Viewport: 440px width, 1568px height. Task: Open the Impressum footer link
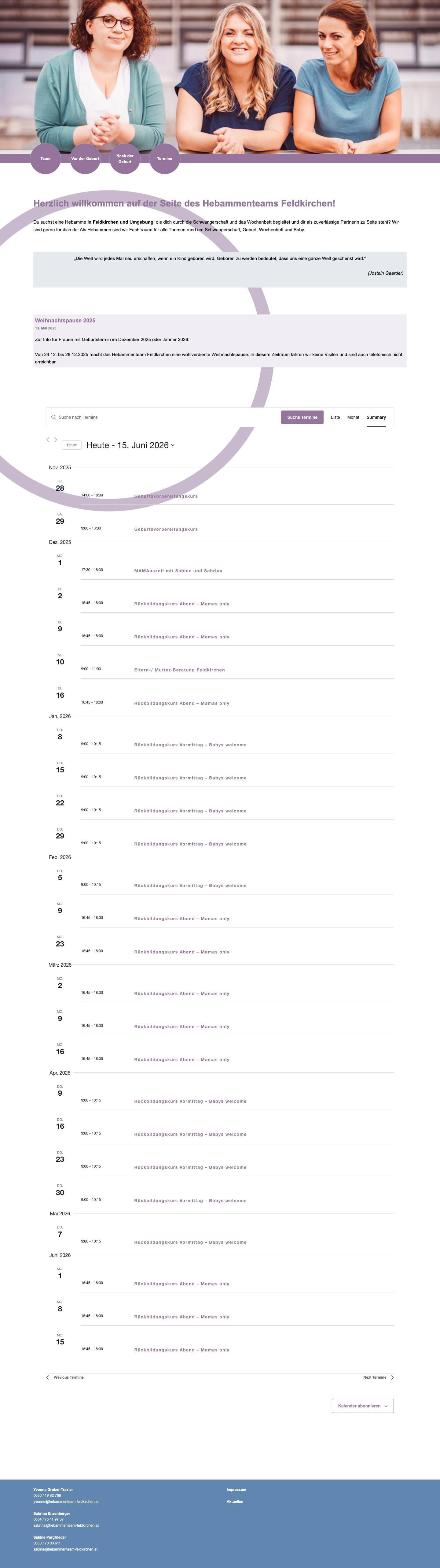(x=237, y=1489)
